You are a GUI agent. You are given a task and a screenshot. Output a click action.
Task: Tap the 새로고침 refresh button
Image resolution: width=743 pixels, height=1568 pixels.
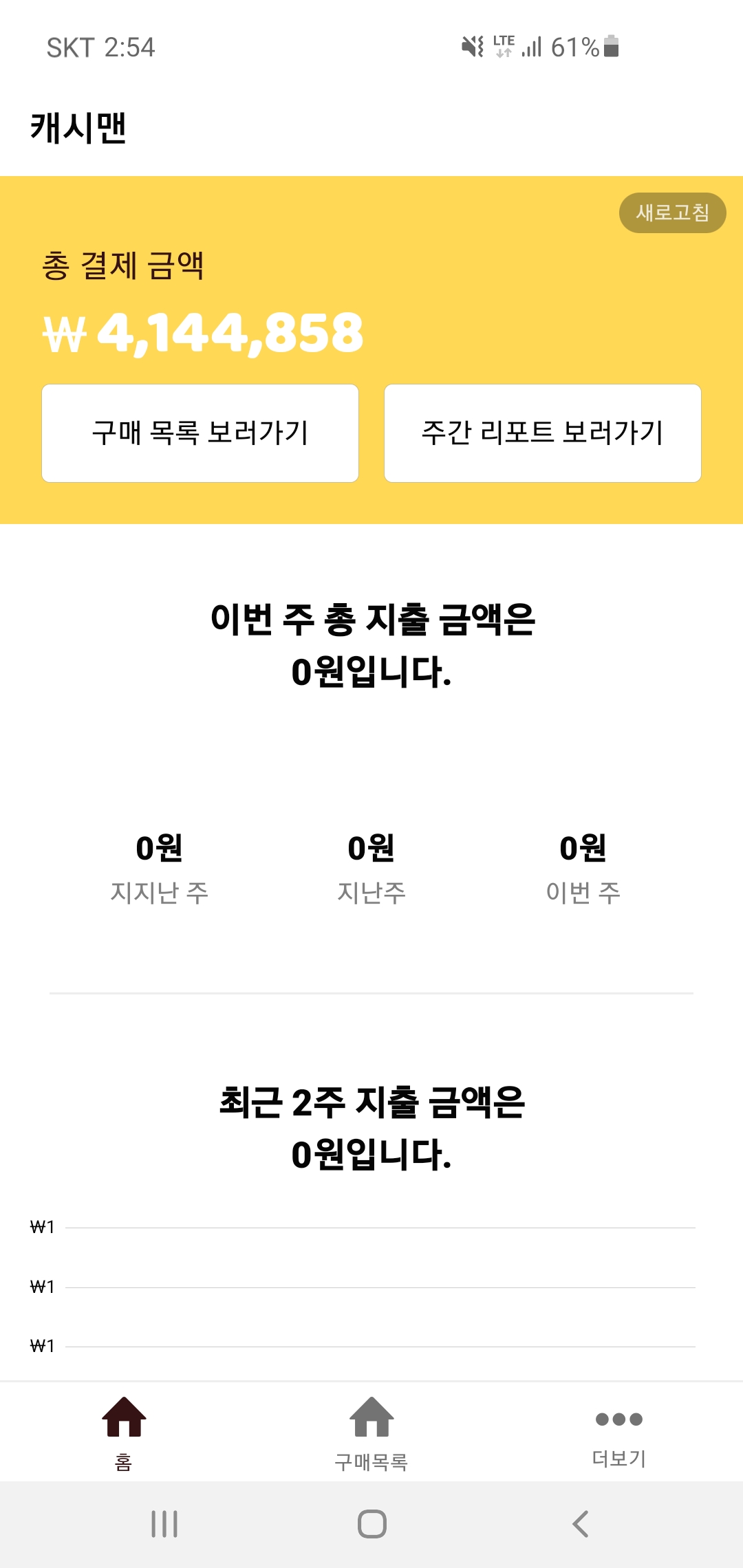coord(672,213)
